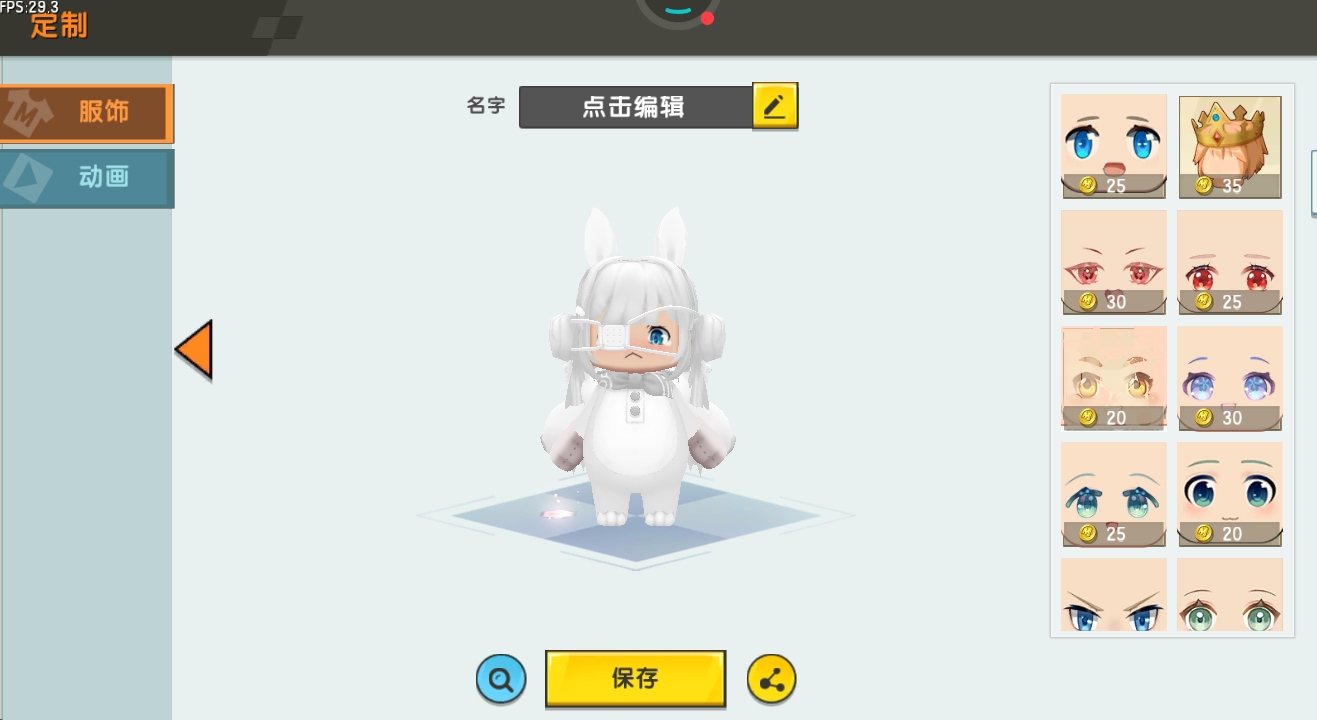Save the character with 保存
The width and height of the screenshot is (1317, 720).
635,679
